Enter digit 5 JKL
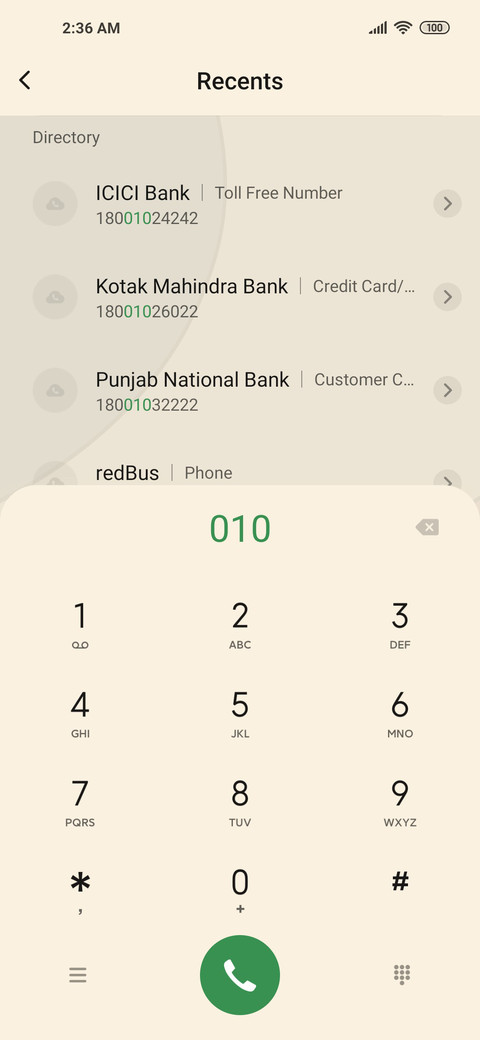 (x=240, y=714)
